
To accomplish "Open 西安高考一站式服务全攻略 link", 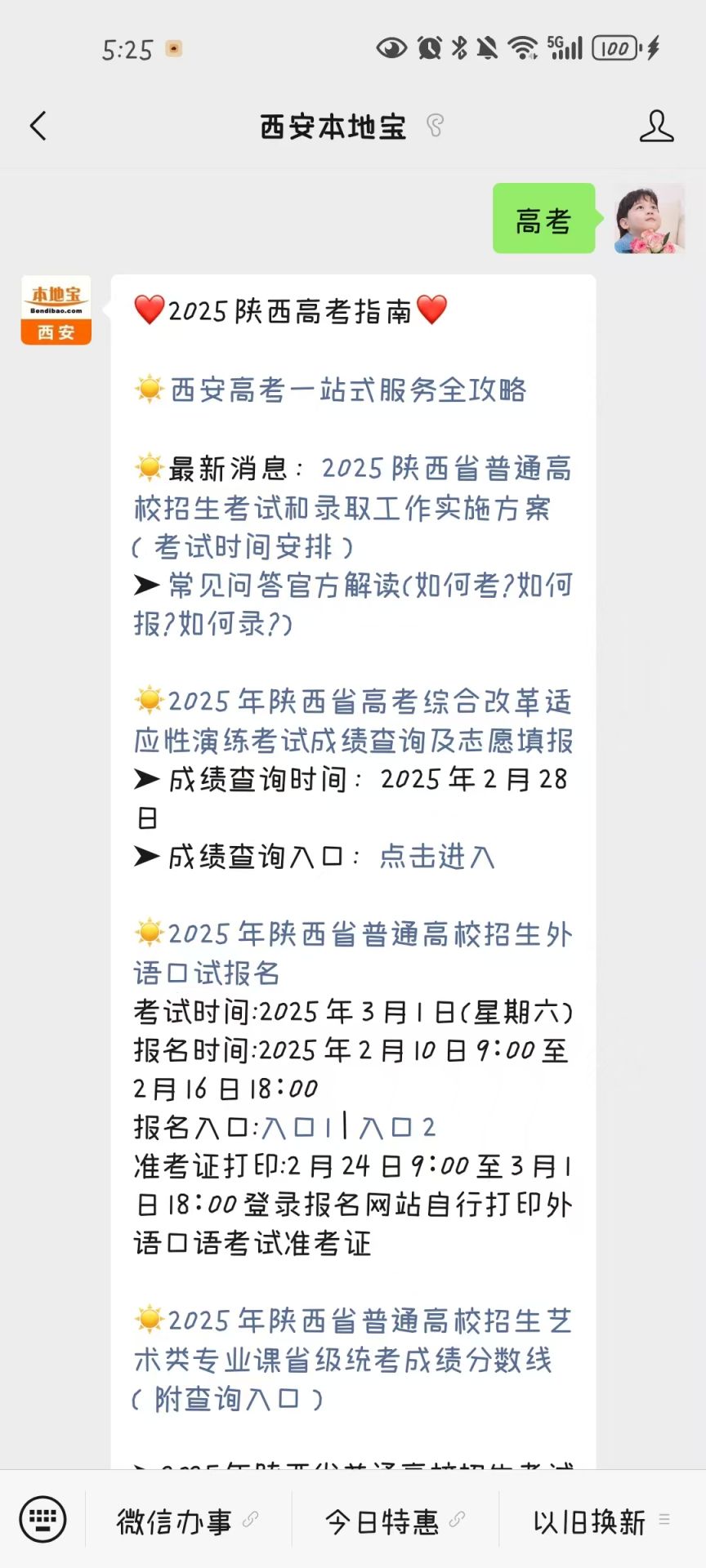I will [x=348, y=390].
